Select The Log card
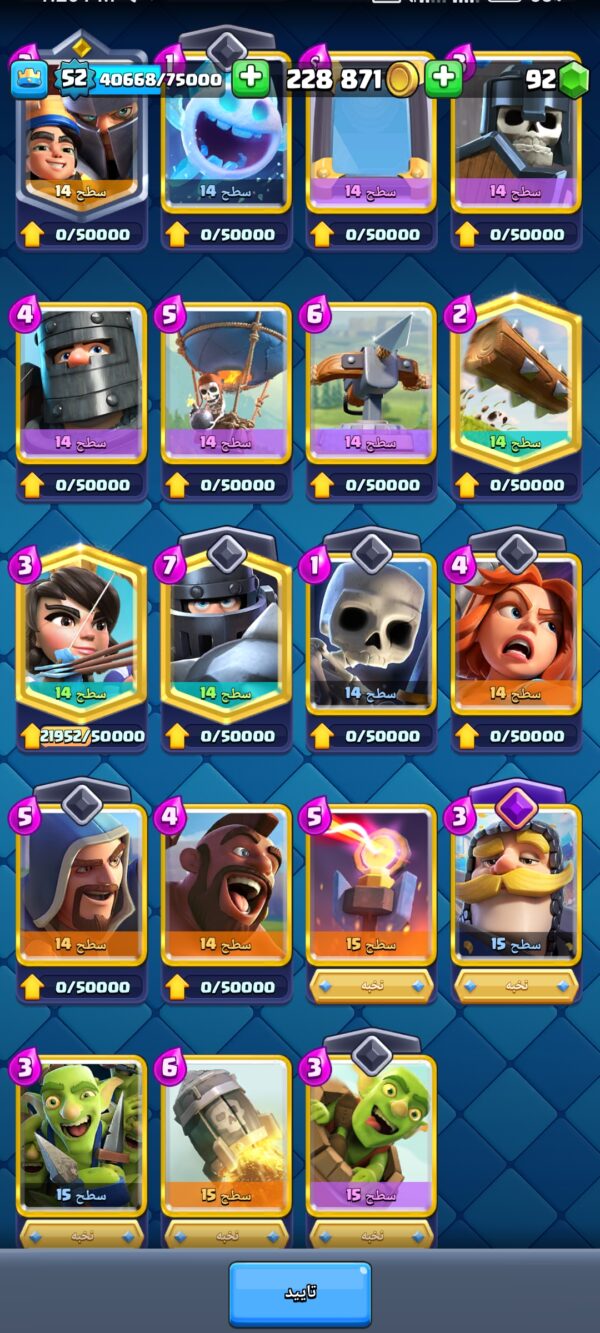This screenshot has height=1333, width=600. click(516, 384)
